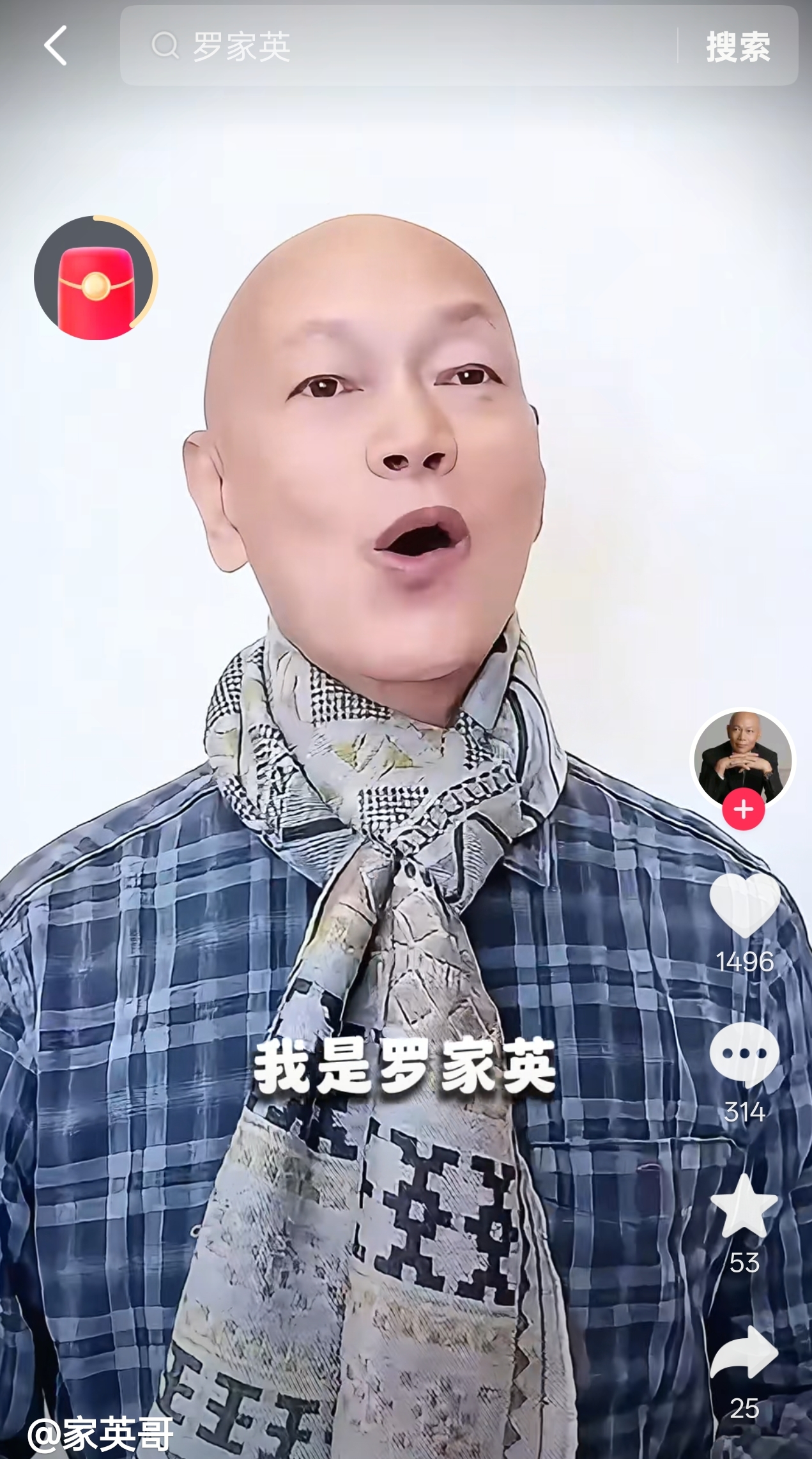The width and height of the screenshot is (812, 1459).
Task: Open the creator's profile avatar
Action: coord(742,756)
